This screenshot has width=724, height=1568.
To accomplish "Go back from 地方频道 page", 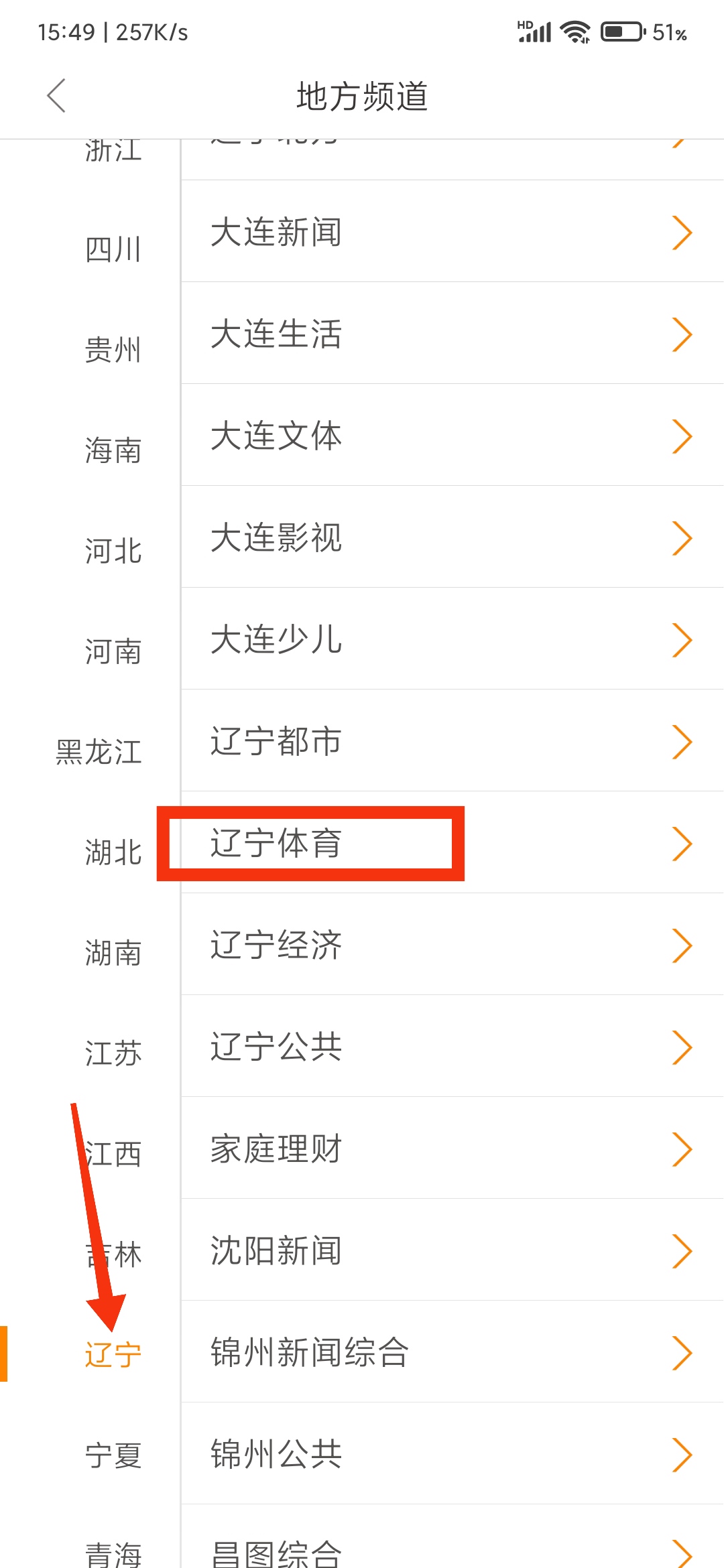I will pos(56,96).
